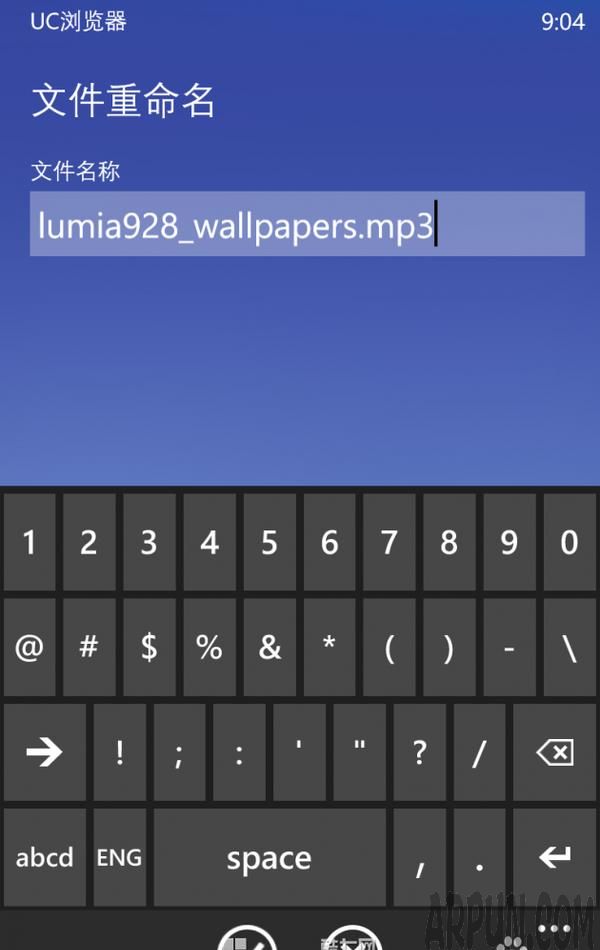Change keyboard language with ENG key

119,857
